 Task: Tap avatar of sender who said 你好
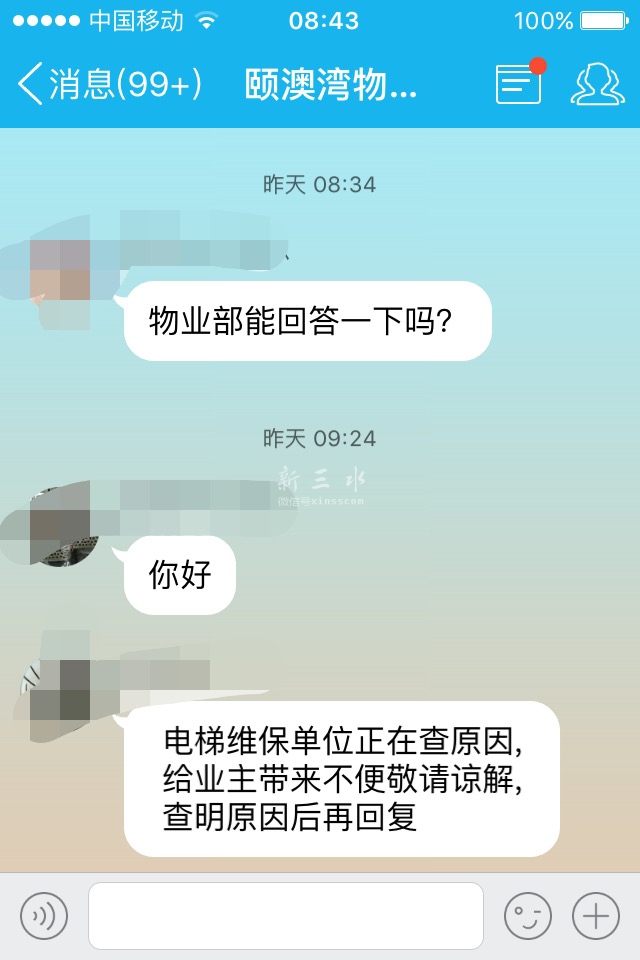(x=62, y=526)
